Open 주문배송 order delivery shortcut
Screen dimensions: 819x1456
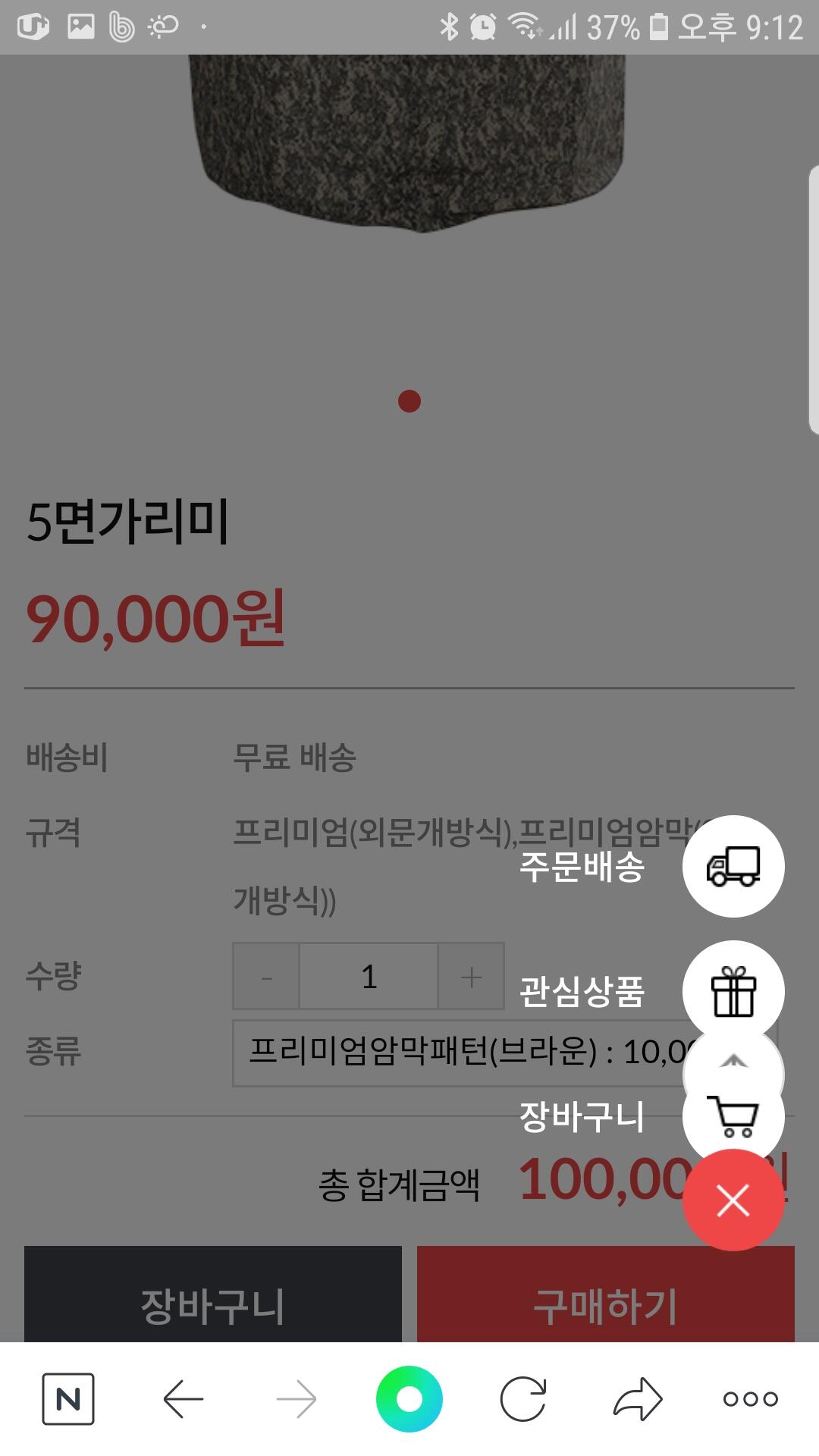(733, 866)
